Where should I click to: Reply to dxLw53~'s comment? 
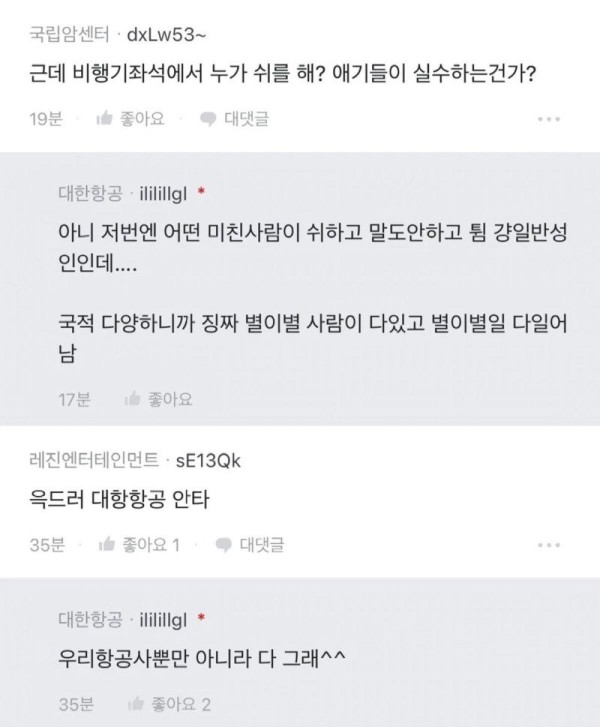234,119
